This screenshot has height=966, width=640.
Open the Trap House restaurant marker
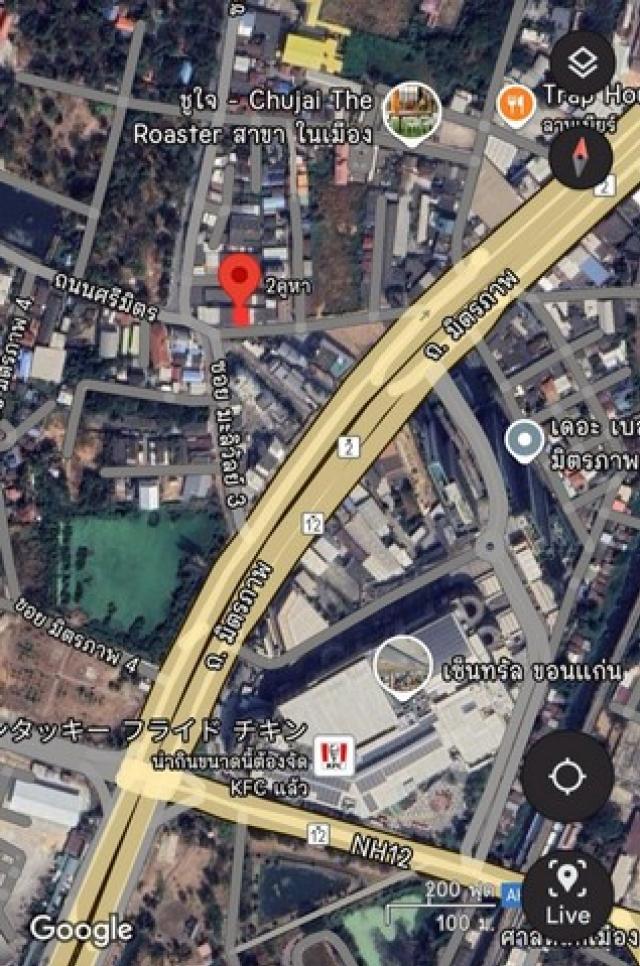(x=516, y=103)
